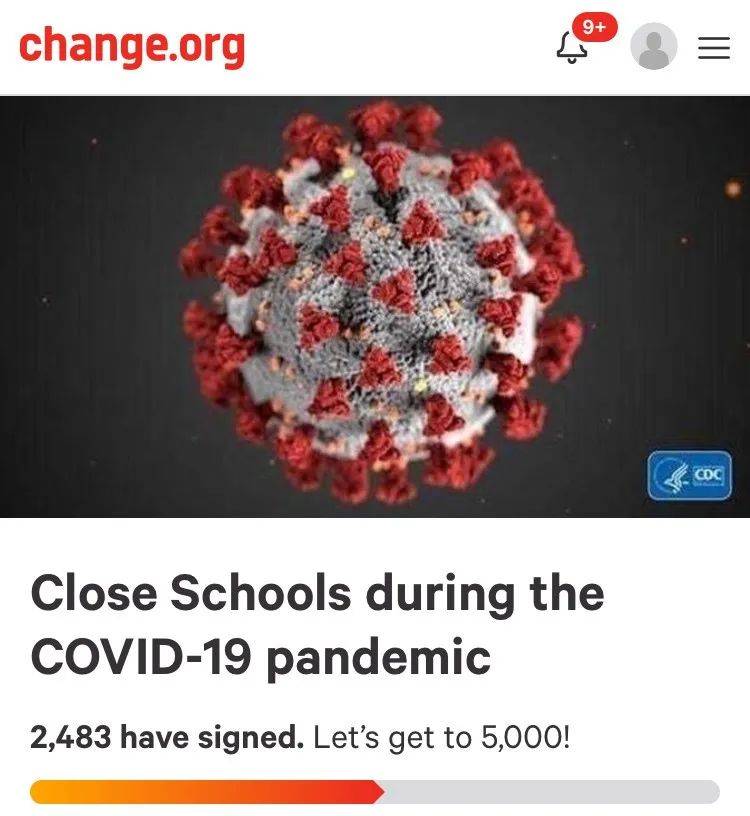Image resolution: width=750 pixels, height=816 pixels.
Task: Go to change.org home via logo
Action: (x=131, y=45)
